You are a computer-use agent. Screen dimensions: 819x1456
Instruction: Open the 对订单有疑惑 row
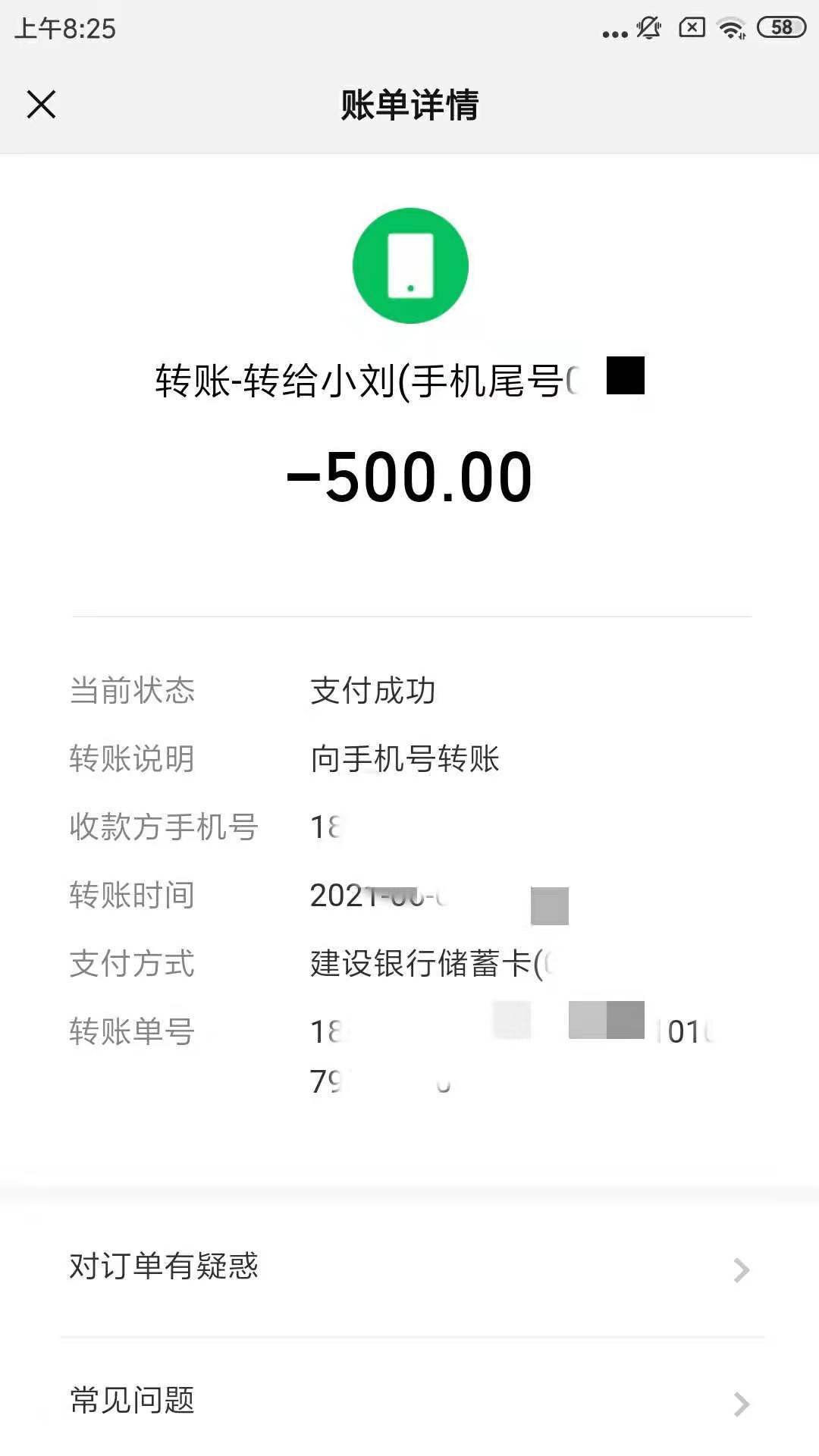pyautogui.click(x=409, y=1268)
